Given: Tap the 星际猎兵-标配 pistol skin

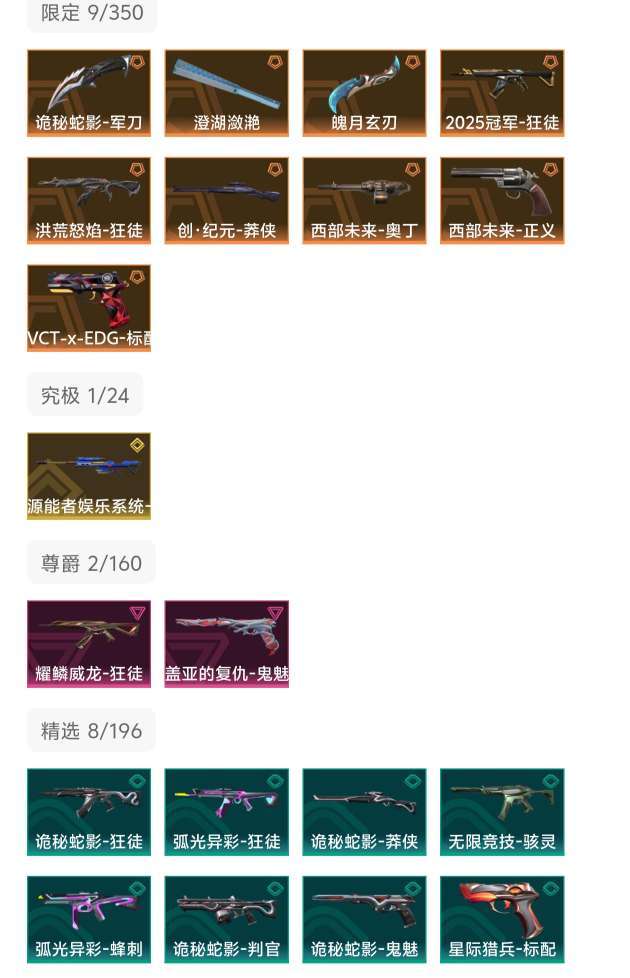Looking at the screenshot, I should (x=502, y=920).
